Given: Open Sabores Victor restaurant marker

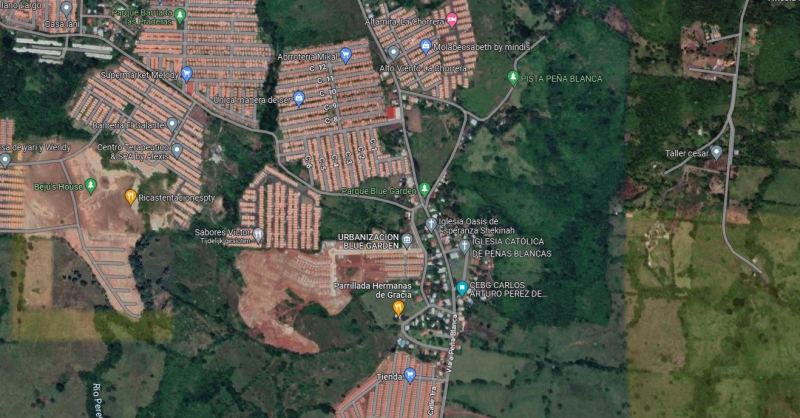Looking at the screenshot, I should click(x=258, y=235).
